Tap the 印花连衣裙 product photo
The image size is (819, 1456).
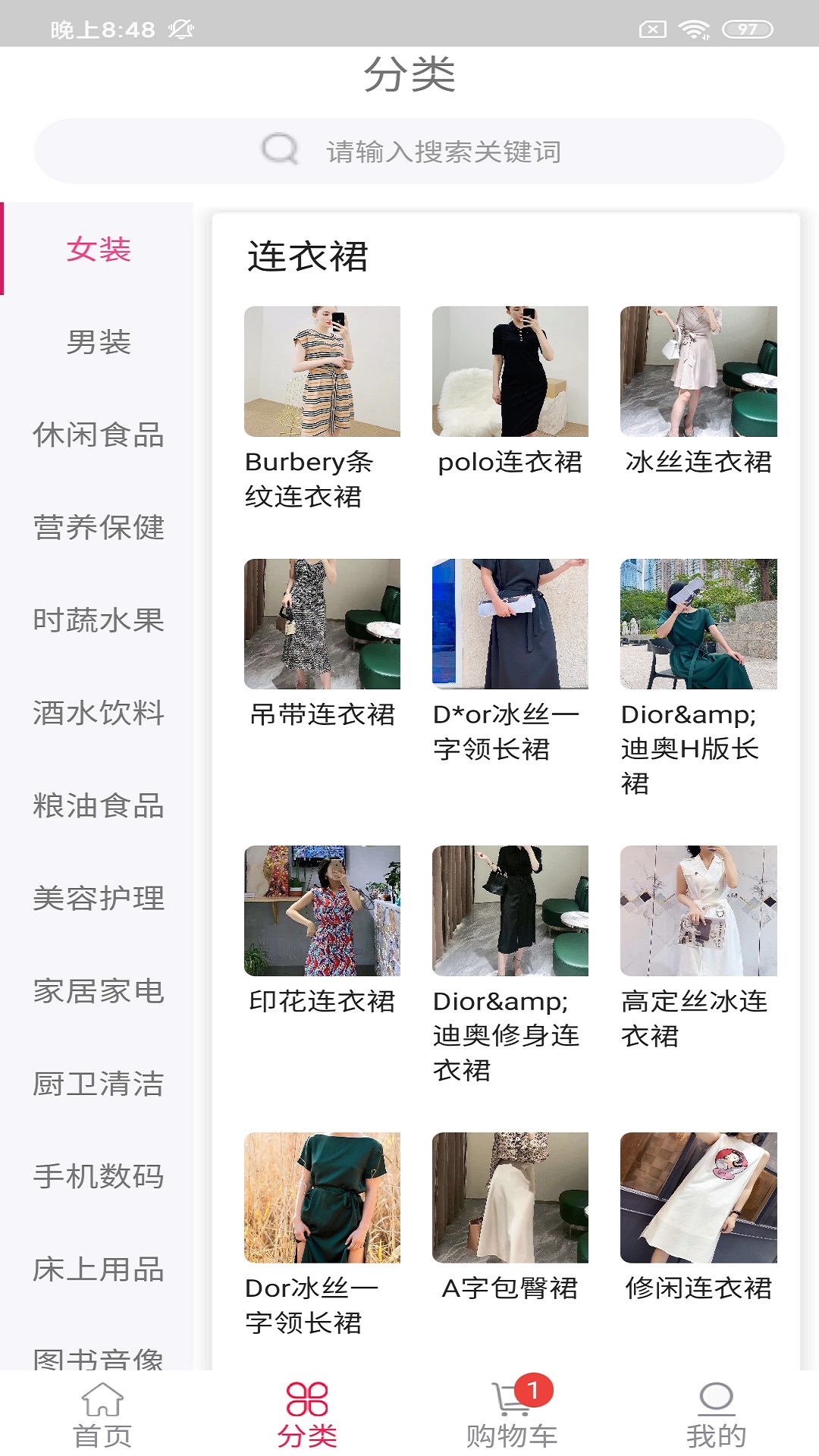321,912
